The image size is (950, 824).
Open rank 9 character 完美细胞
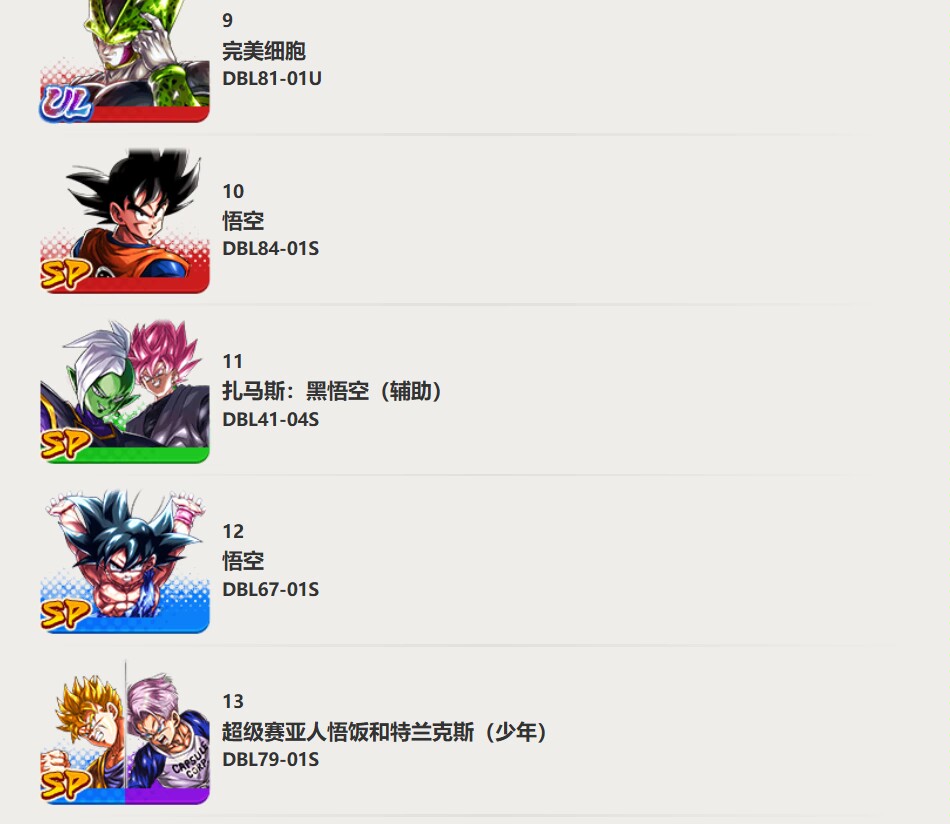[x=264, y=51]
